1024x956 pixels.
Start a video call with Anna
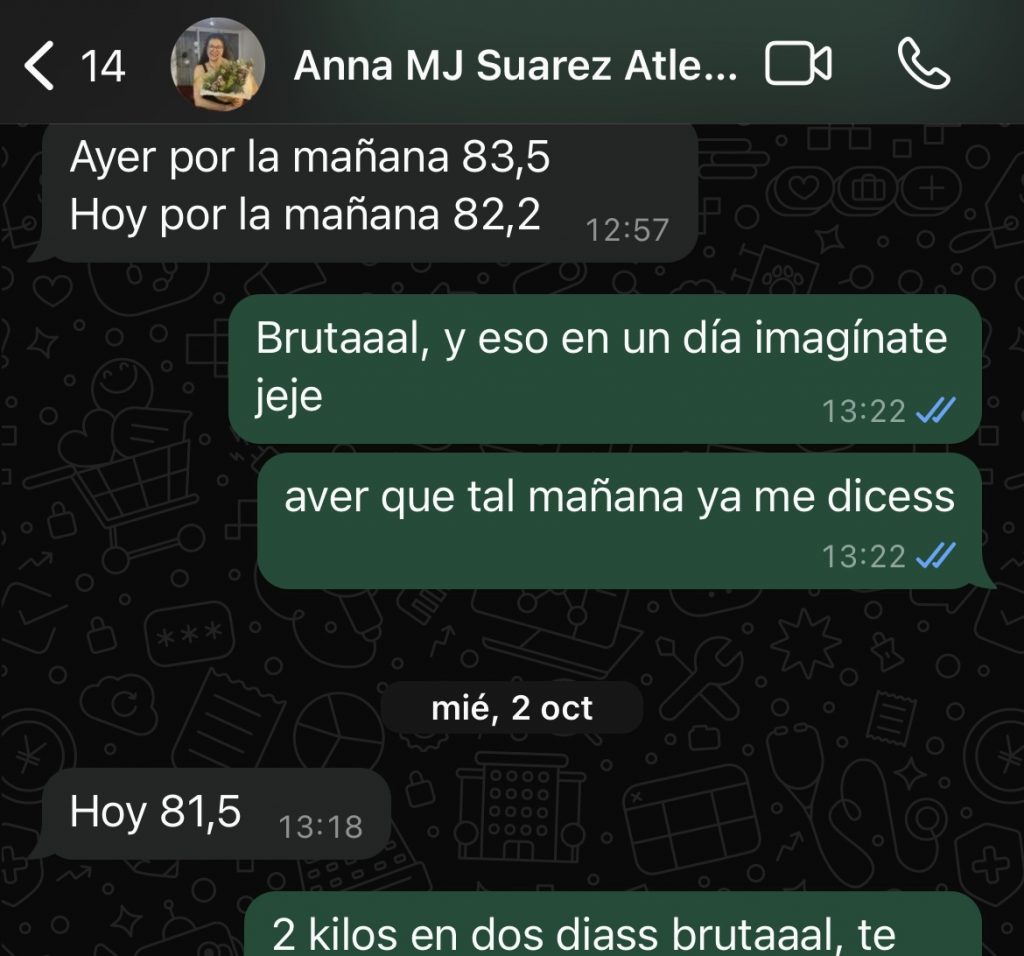click(x=798, y=66)
